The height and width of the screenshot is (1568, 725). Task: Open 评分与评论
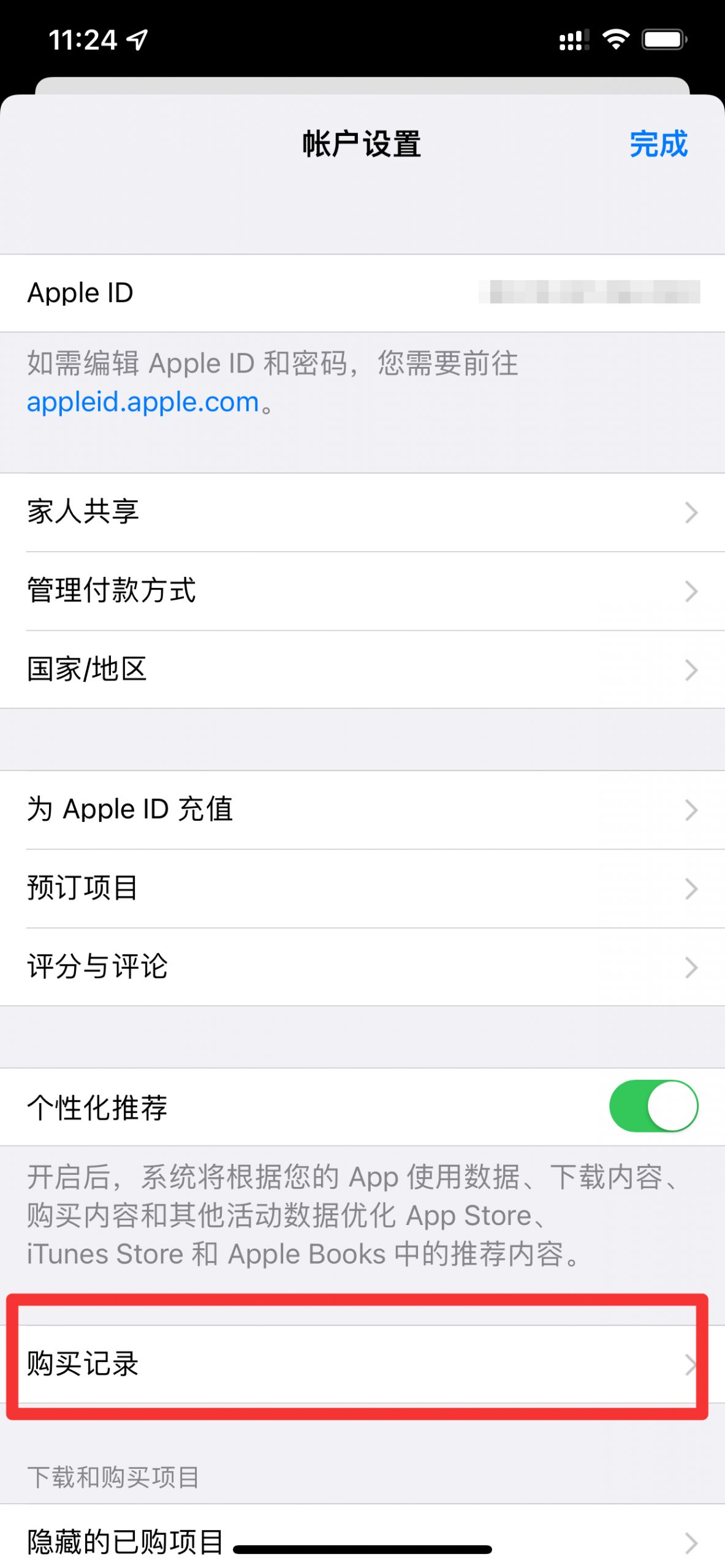[362, 967]
